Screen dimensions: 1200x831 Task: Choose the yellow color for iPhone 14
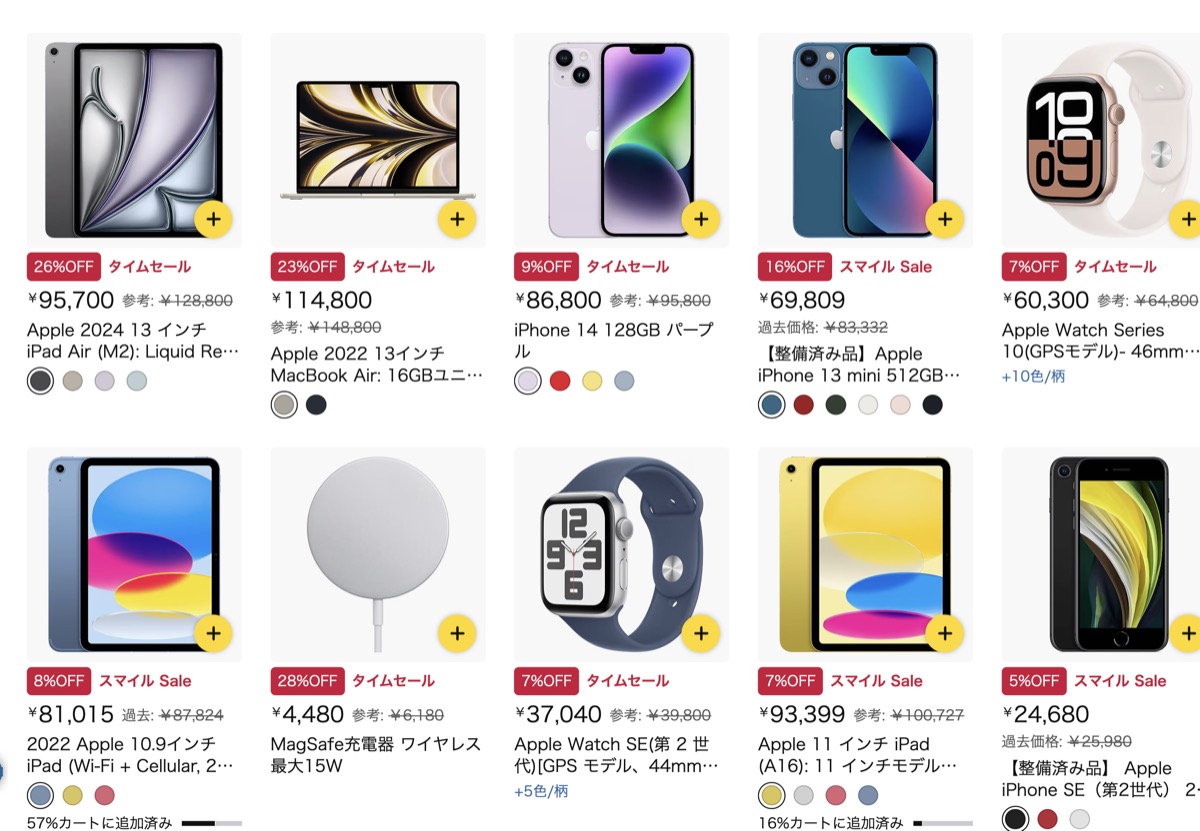click(x=592, y=381)
